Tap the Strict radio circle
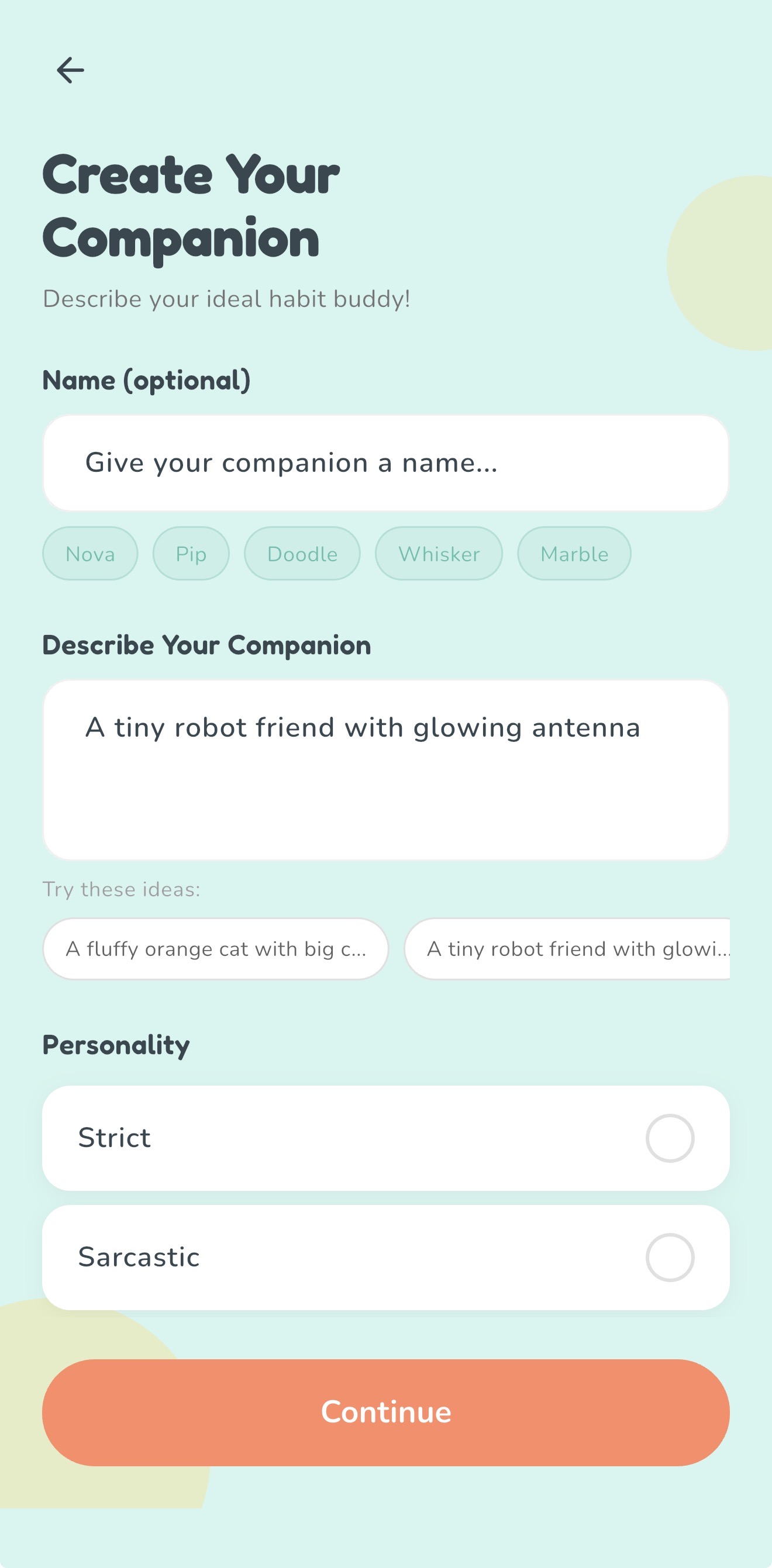This screenshot has height=1568, width=772. point(669,1138)
